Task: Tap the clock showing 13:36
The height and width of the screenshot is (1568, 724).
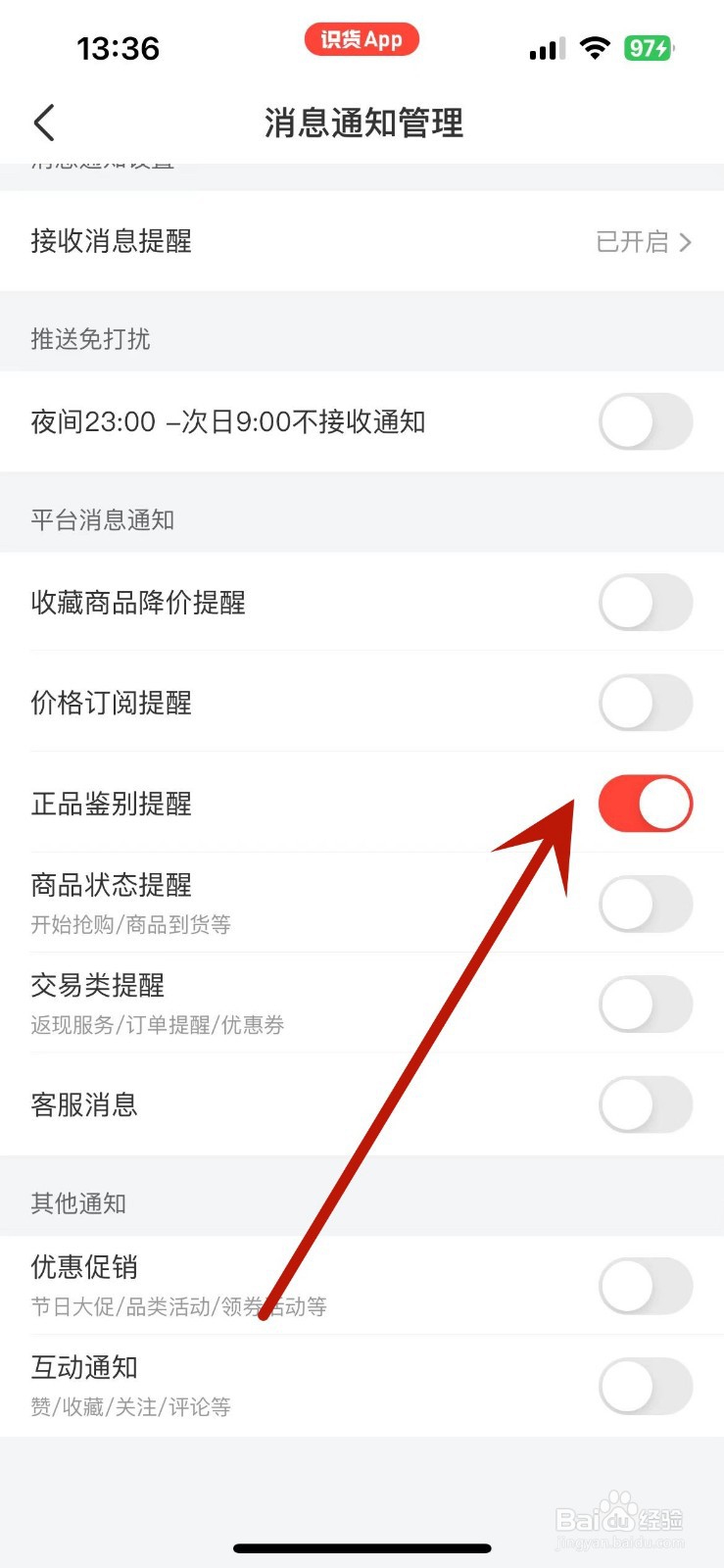Action: [x=120, y=47]
